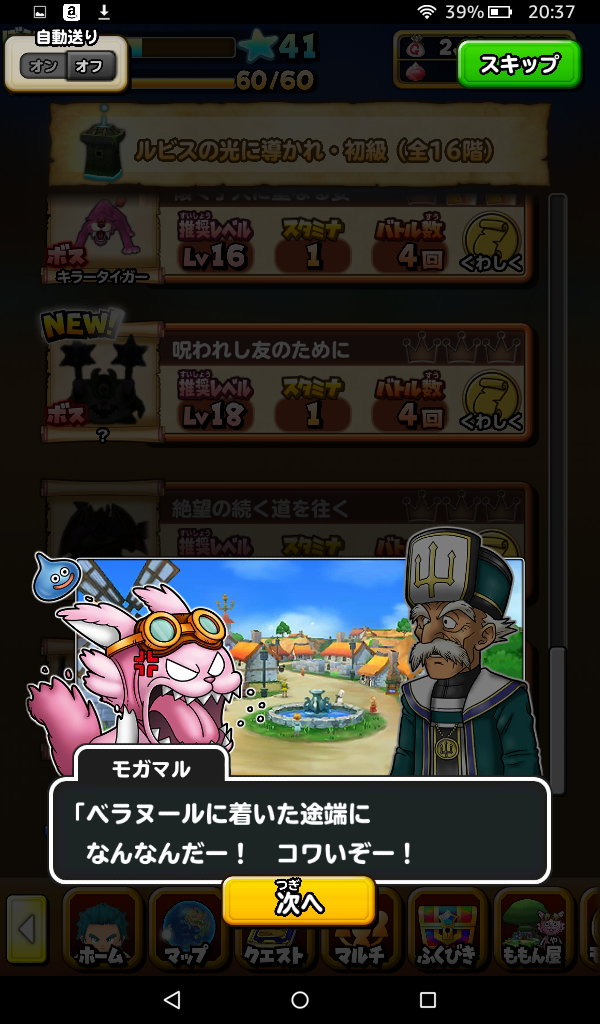Tap the Android back button
This screenshot has width=600, height=1024.
[172, 1000]
